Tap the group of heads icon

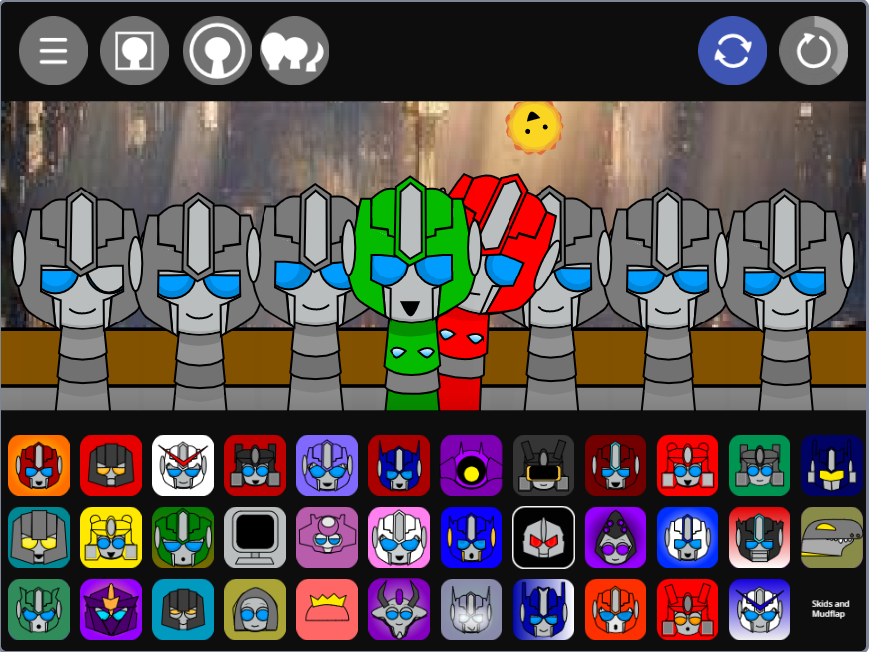click(x=294, y=51)
